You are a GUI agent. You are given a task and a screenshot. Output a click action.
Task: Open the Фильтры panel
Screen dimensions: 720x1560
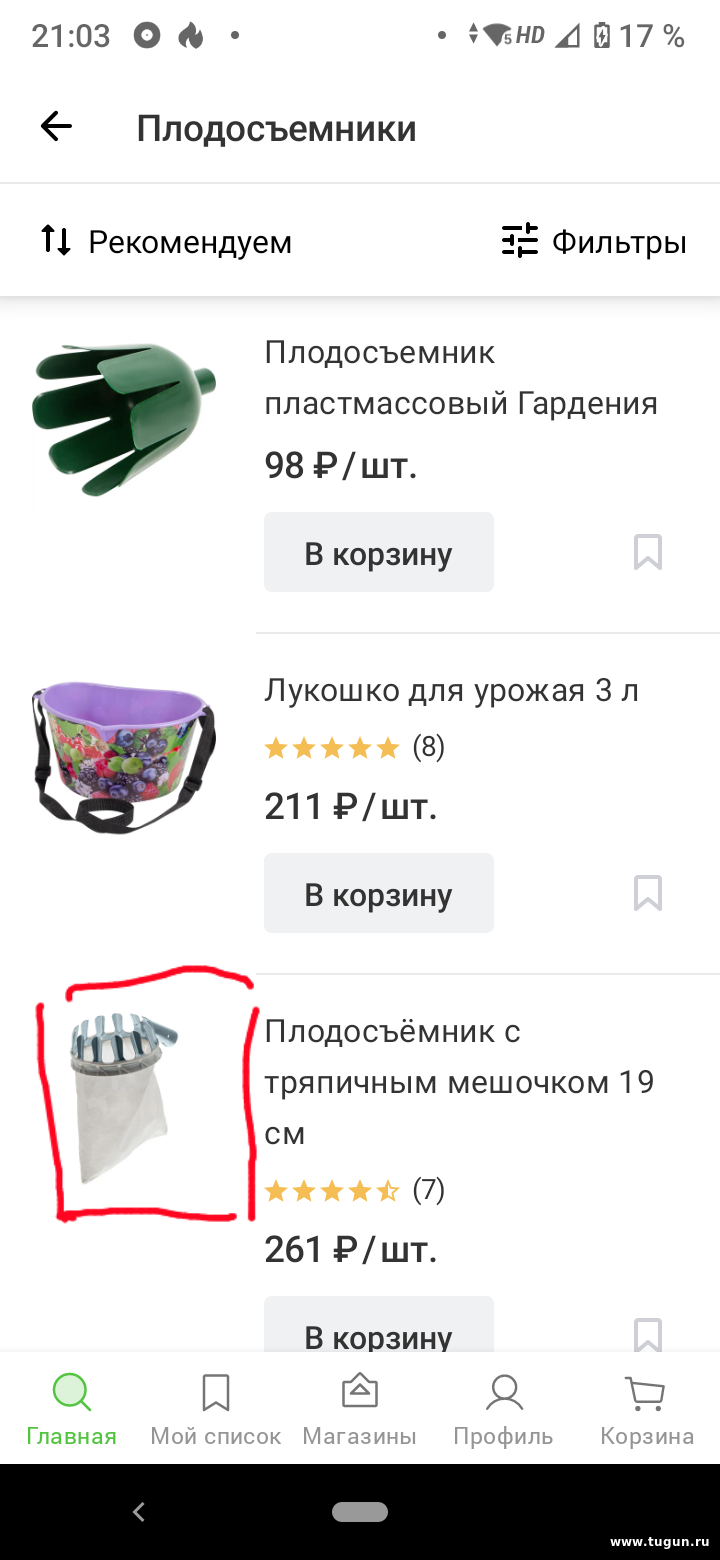594,242
